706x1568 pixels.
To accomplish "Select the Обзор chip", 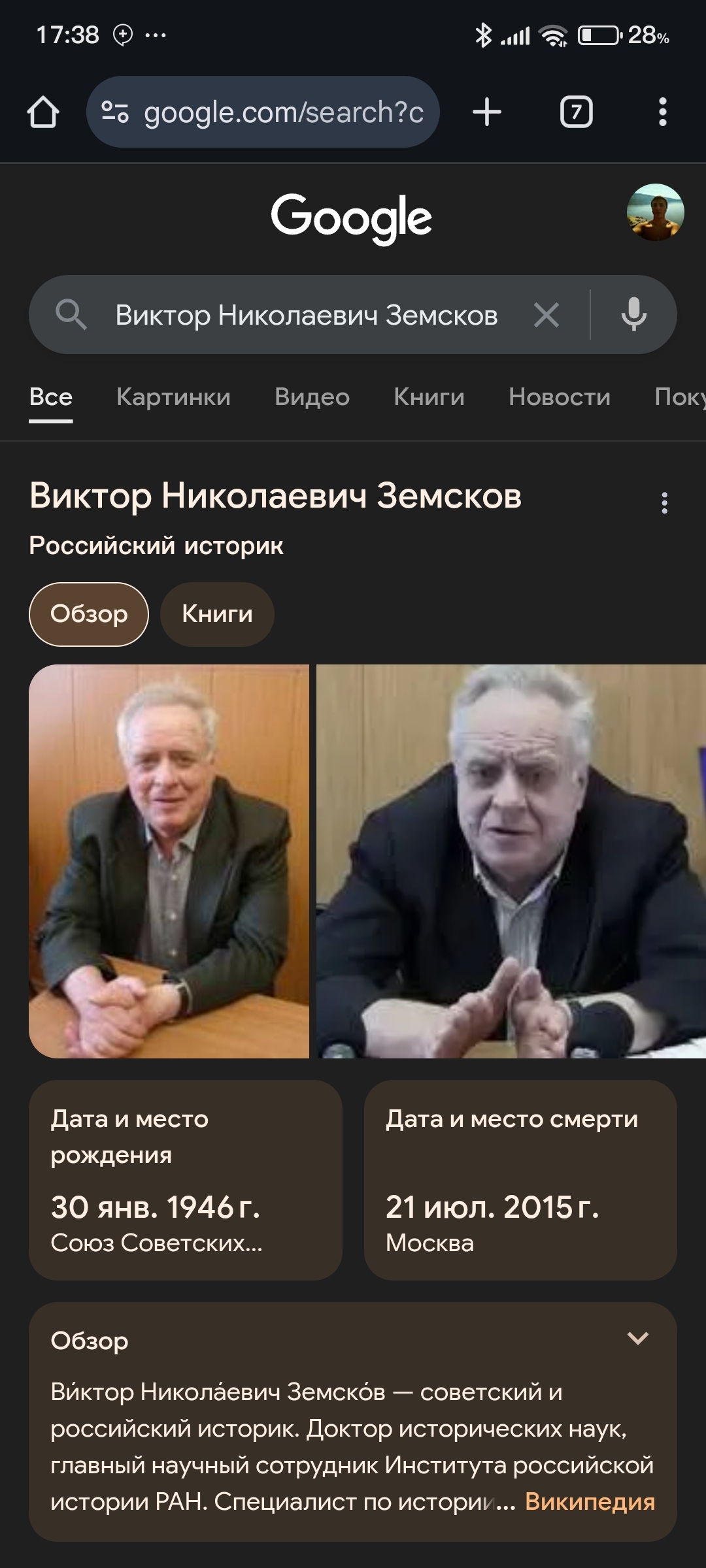I will (x=89, y=614).
